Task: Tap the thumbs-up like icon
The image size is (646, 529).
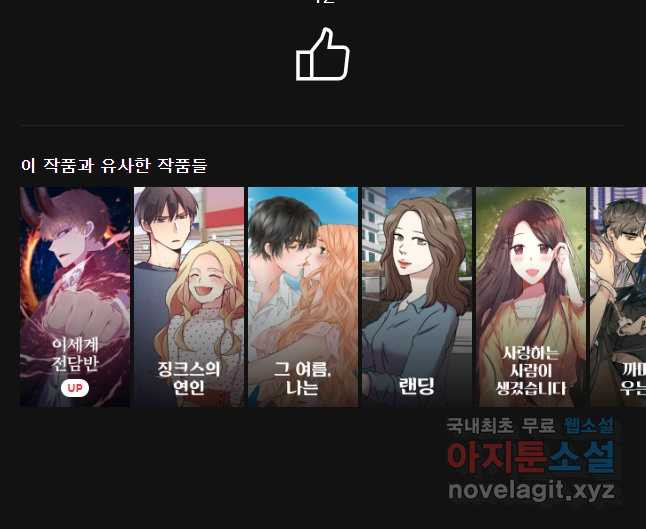Action: (322, 55)
